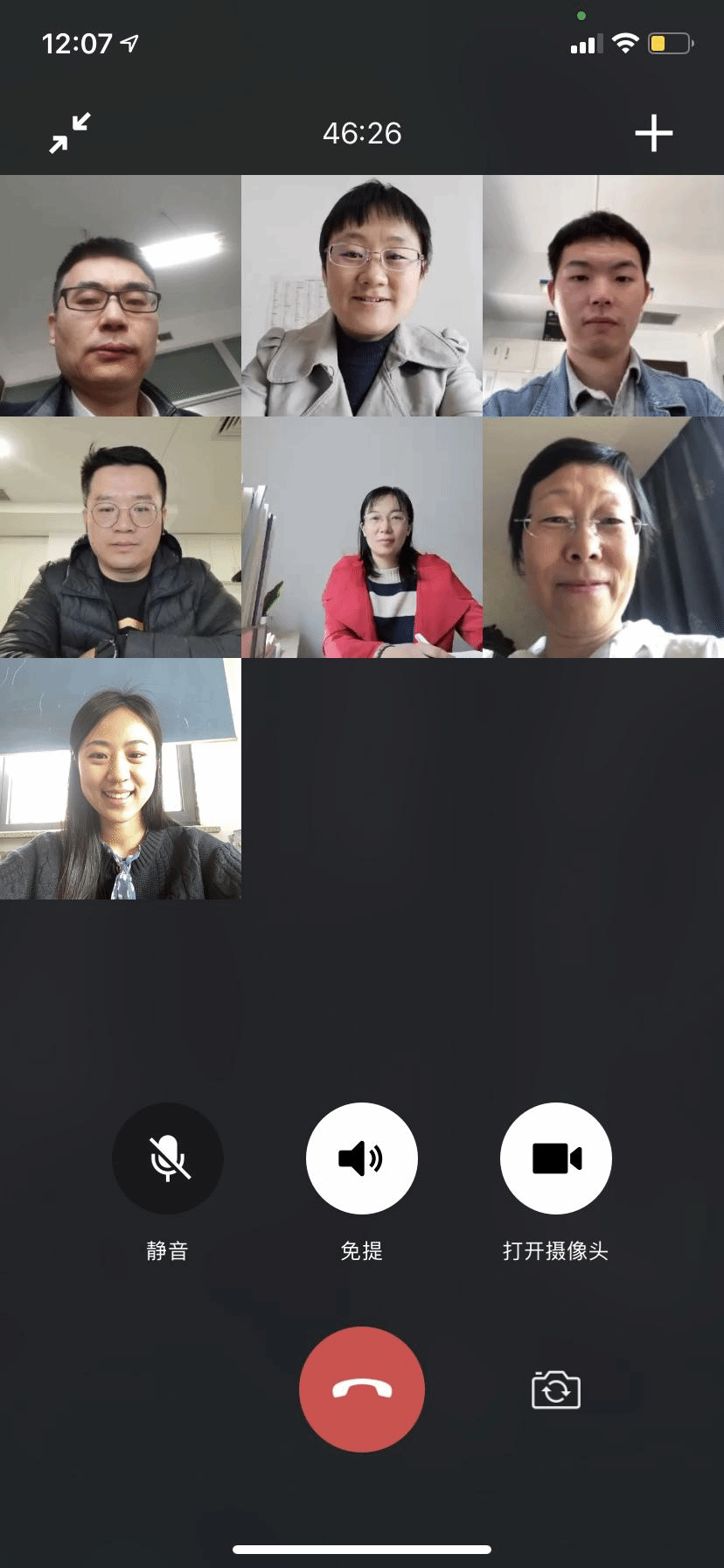The image size is (724, 1568).
Task: Select tile of the smiling long-haired woman
Action: [121, 779]
